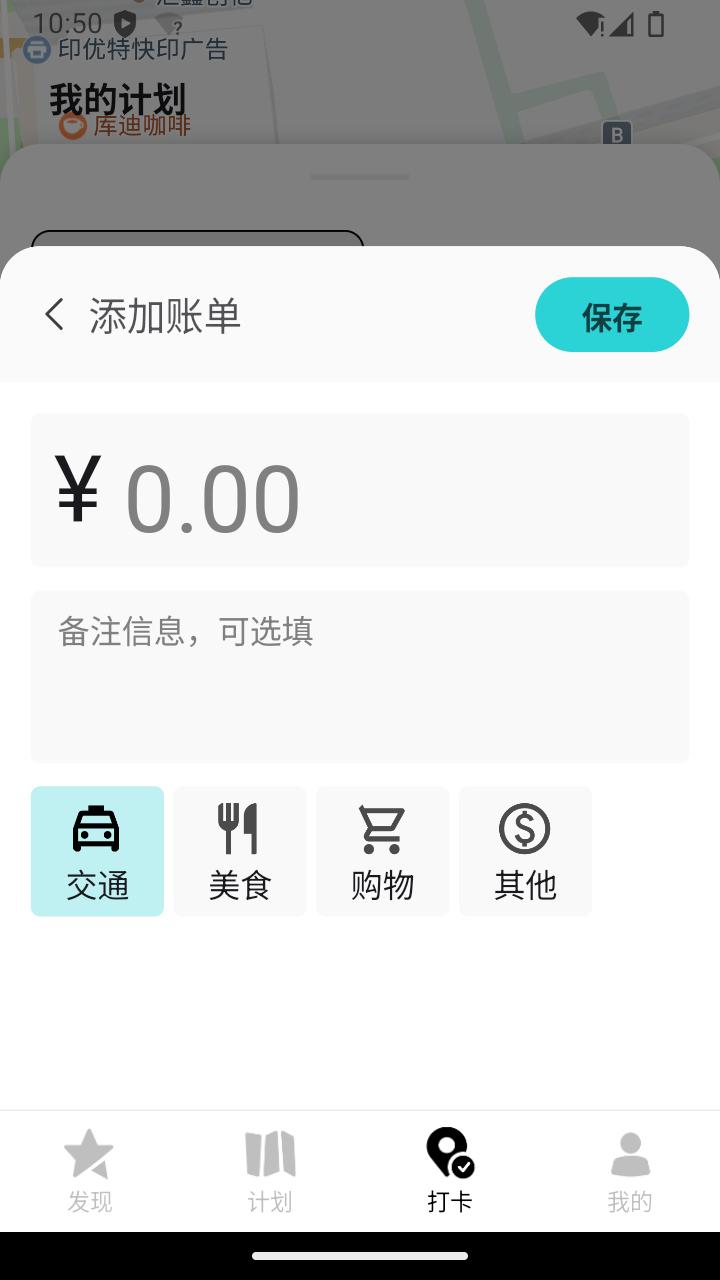Screen dimensions: 720x1280
Task: Switch category selection to 美食
Action: tap(239, 850)
